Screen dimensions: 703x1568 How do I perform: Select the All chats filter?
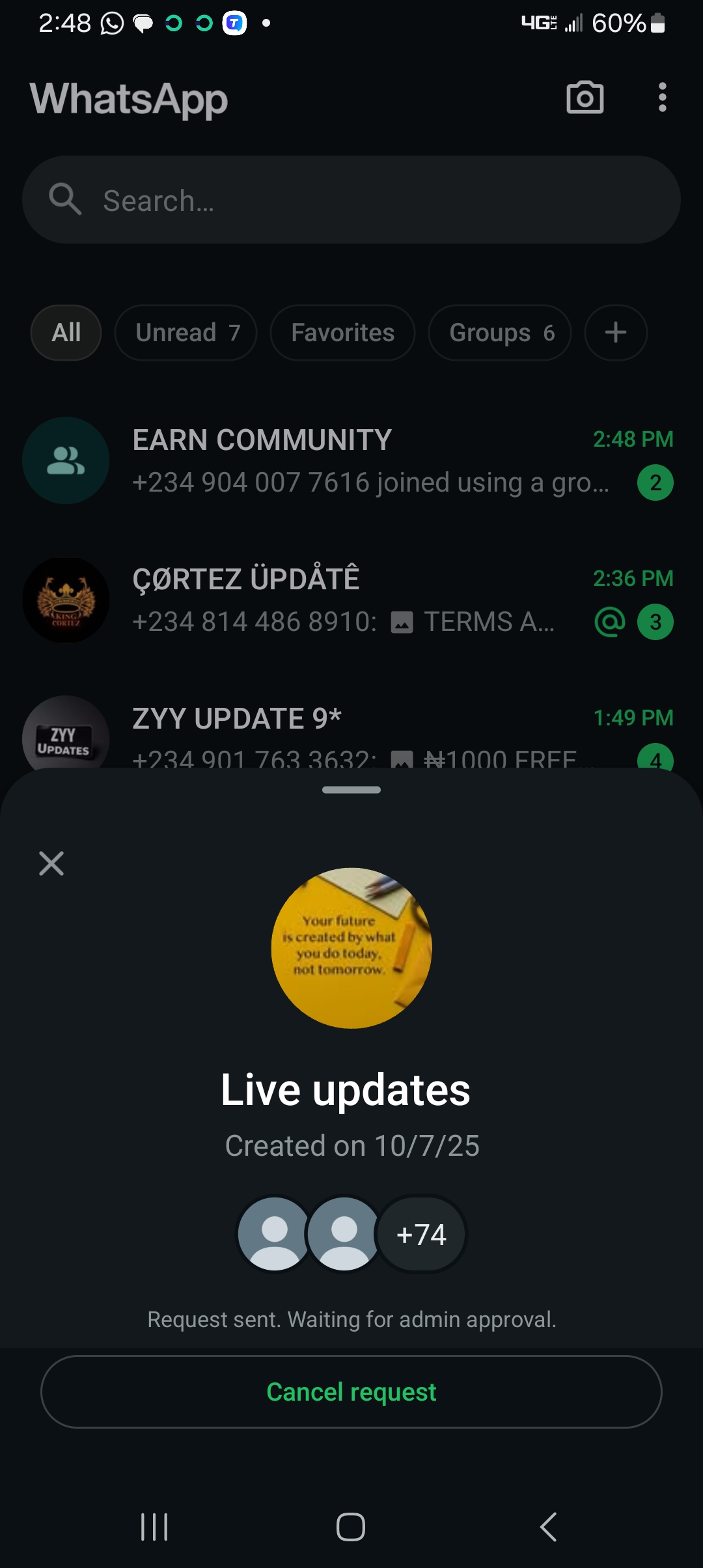coord(66,333)
